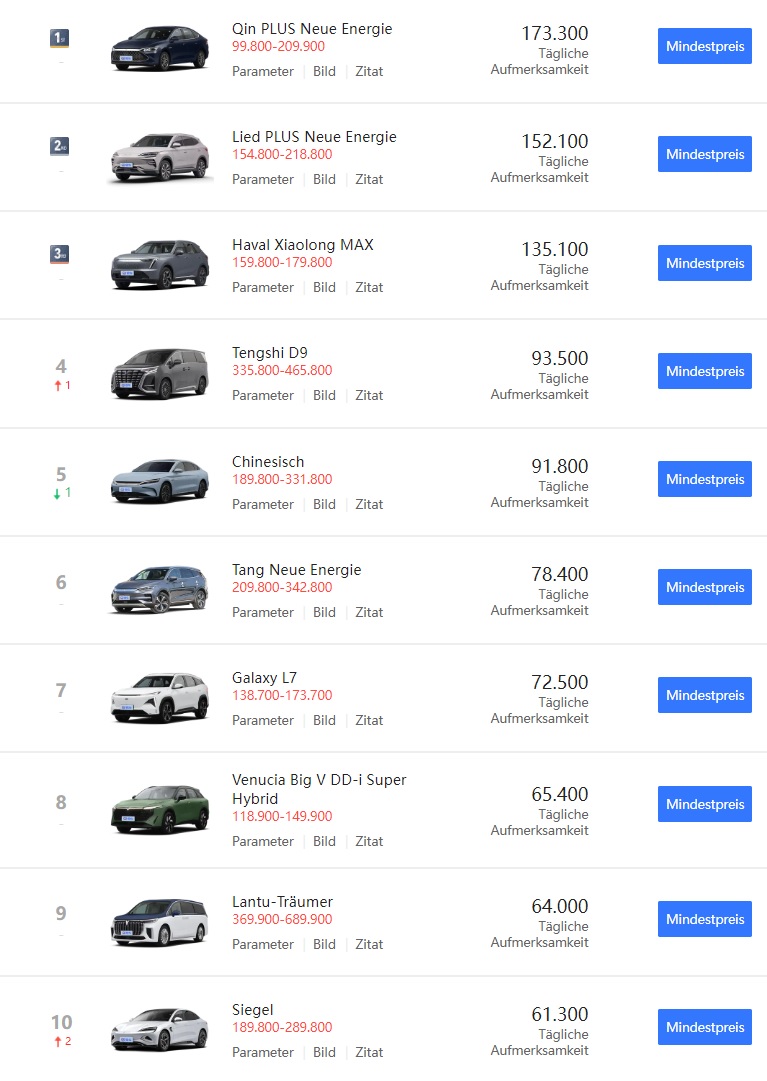Open Bild for Haval Xiaolong MAX

pyautogui.click(x=324, y=287)
